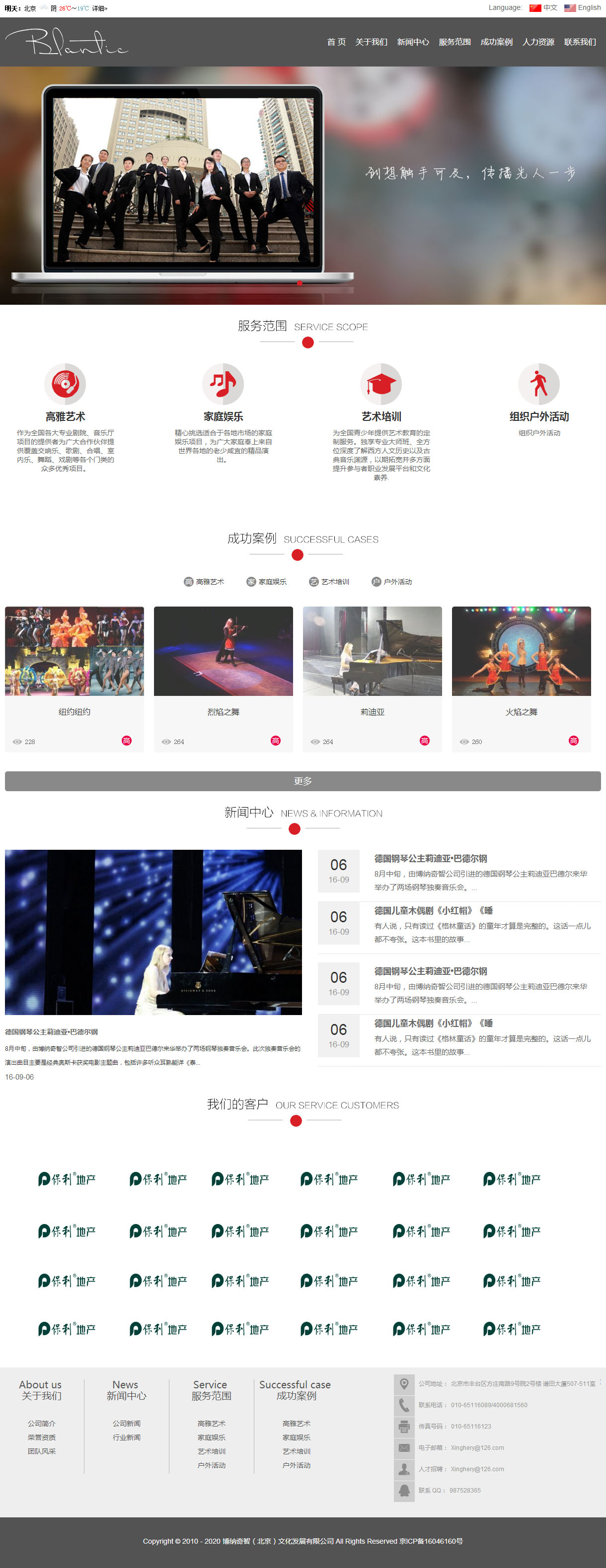Open the large news photo of the pianist
606x1568 pixels.
[x=153, y=931]
